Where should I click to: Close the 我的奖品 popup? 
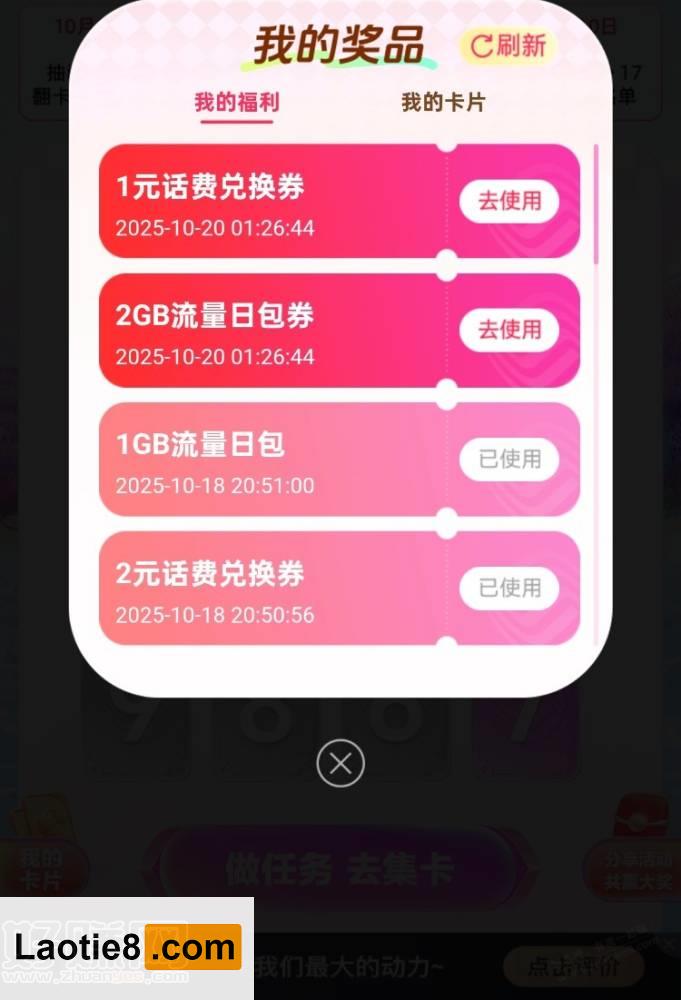click(x=340, y=764)
